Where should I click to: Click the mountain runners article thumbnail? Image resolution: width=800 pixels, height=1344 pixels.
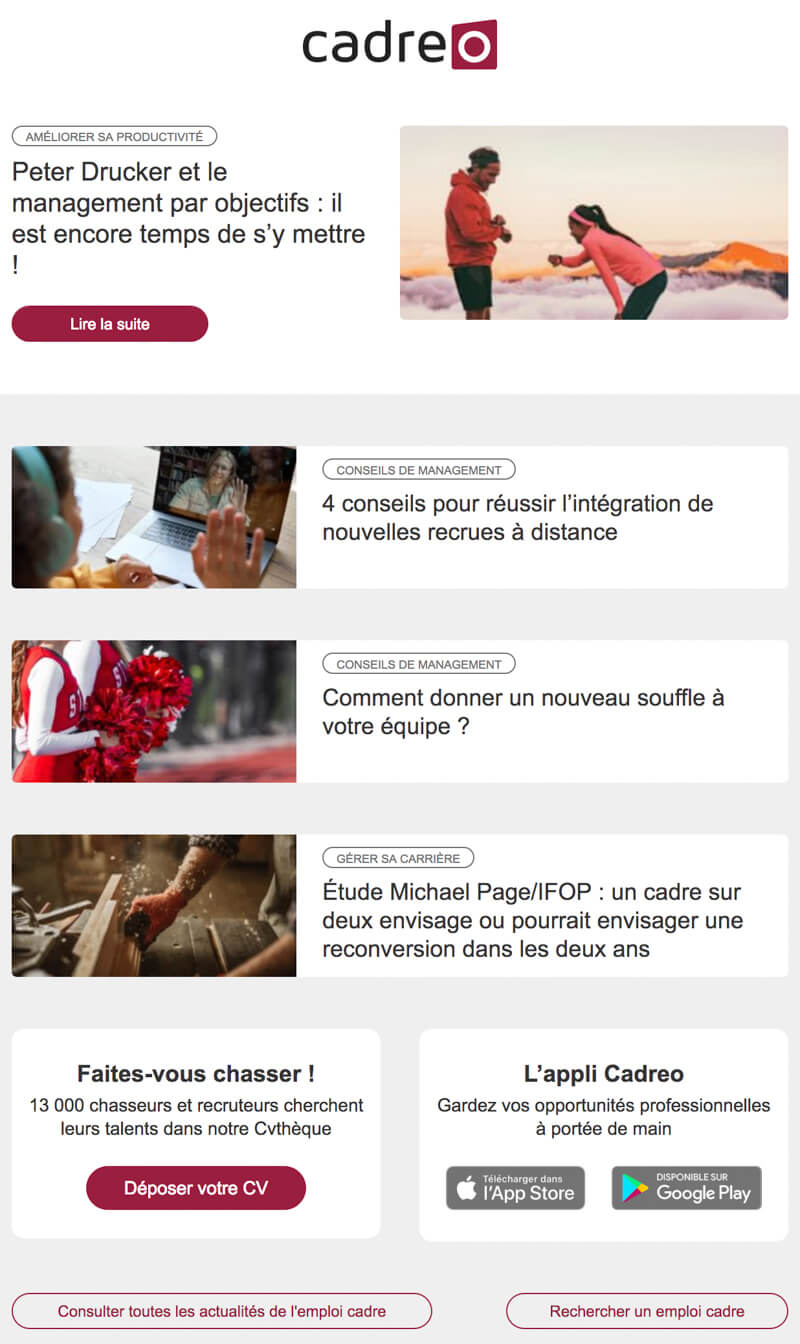click(594, 222)
